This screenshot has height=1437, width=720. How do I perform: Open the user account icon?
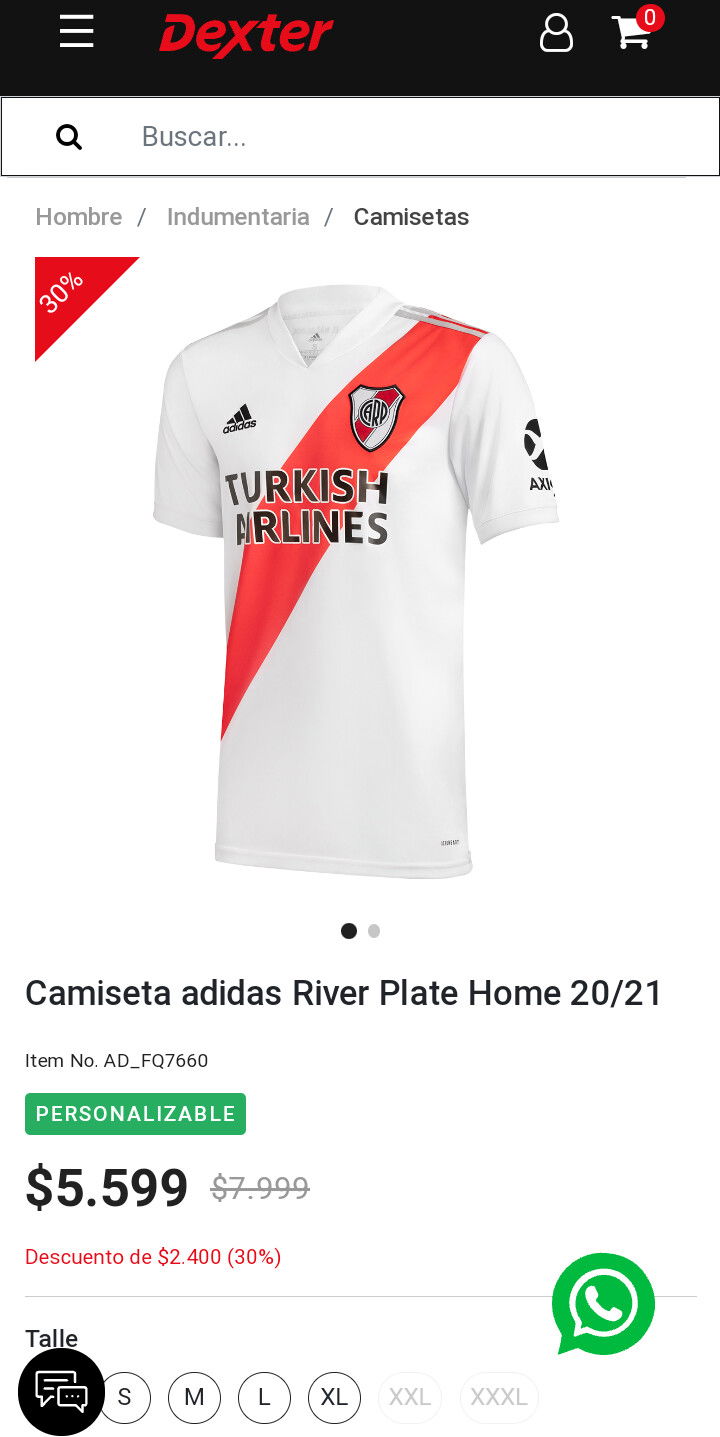click(x=556, y=33)
